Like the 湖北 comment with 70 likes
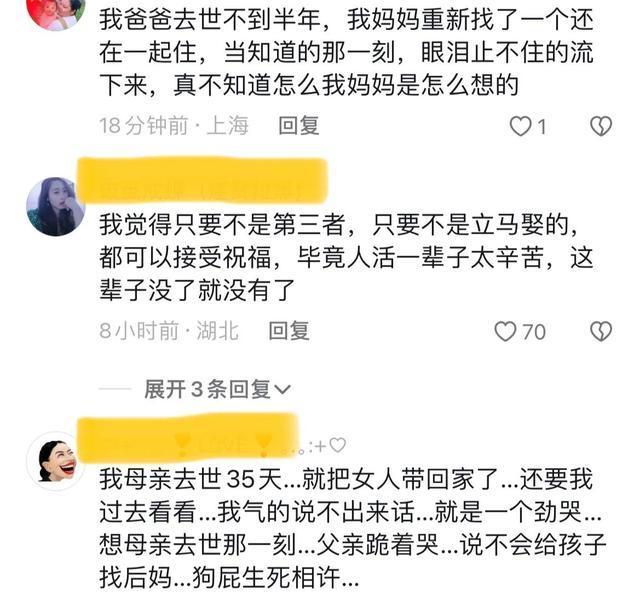This screenshot has width=640, height=602. pos(507,331)
